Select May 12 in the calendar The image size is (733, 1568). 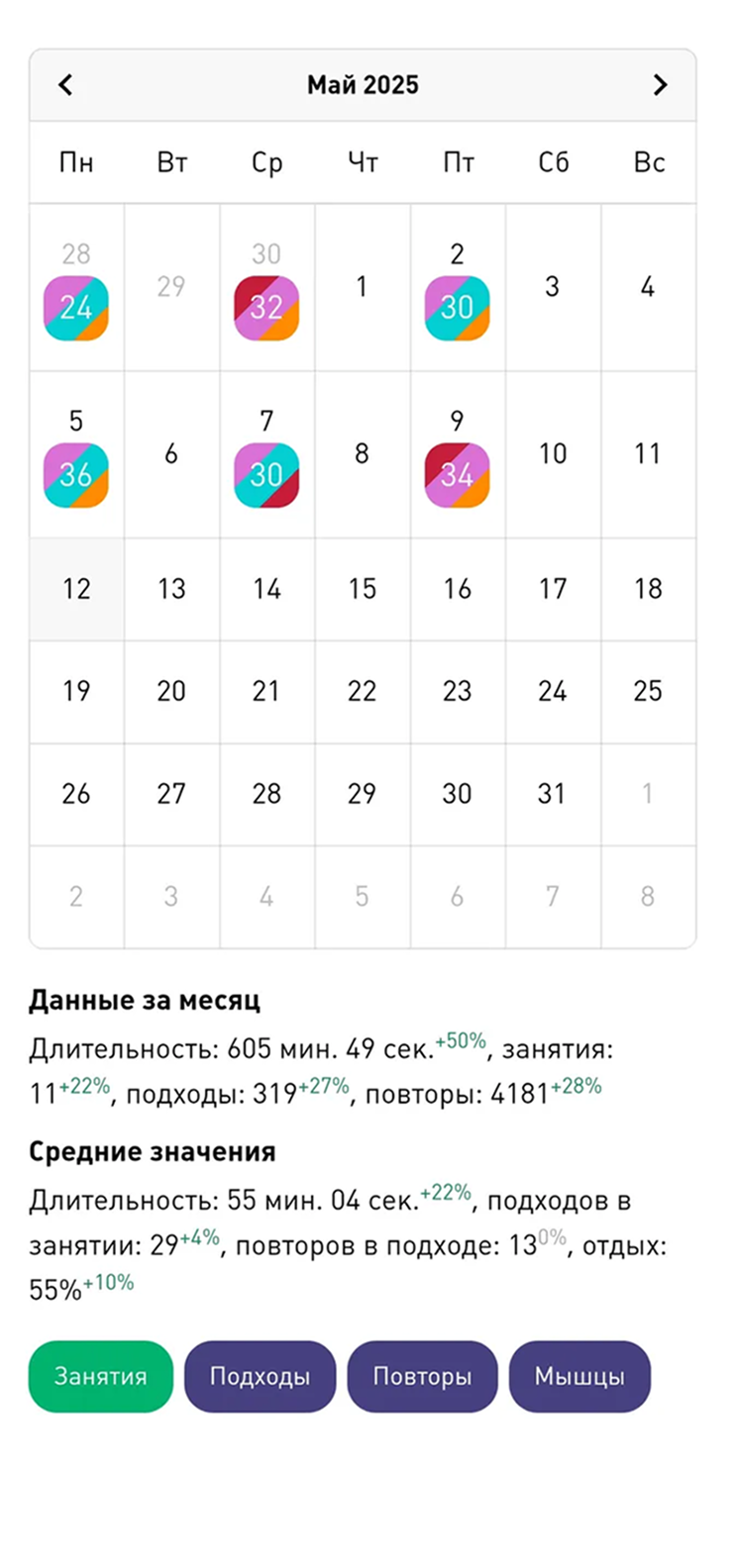click(x=76, y=589)
